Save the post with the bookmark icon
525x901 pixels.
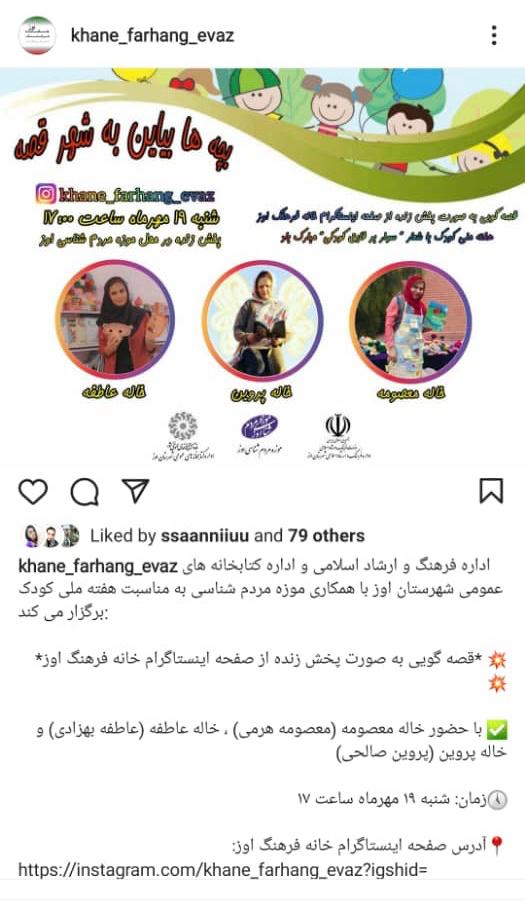coord(491,491)
